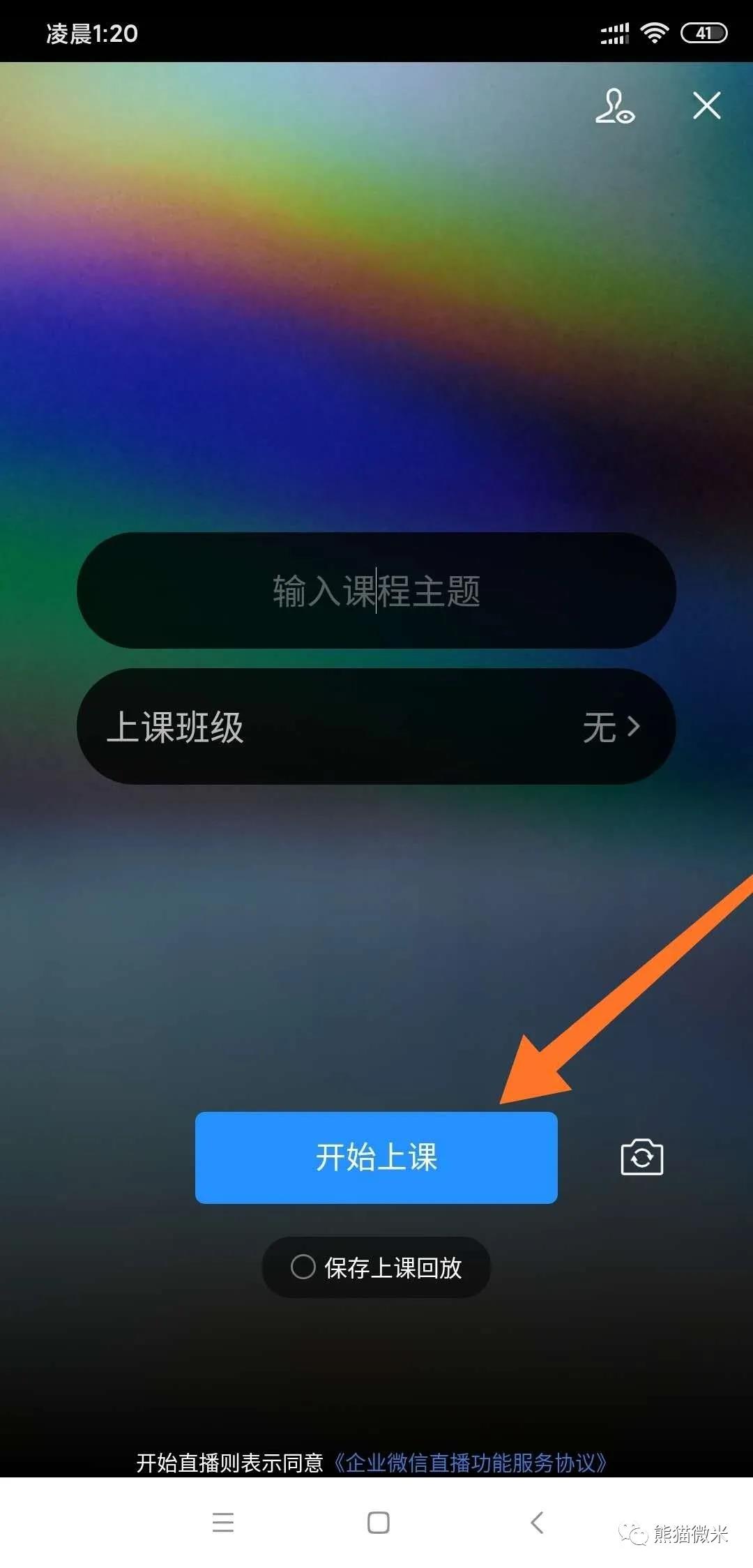Flip the camera with the switch icon

click(x=641, y=1157)
